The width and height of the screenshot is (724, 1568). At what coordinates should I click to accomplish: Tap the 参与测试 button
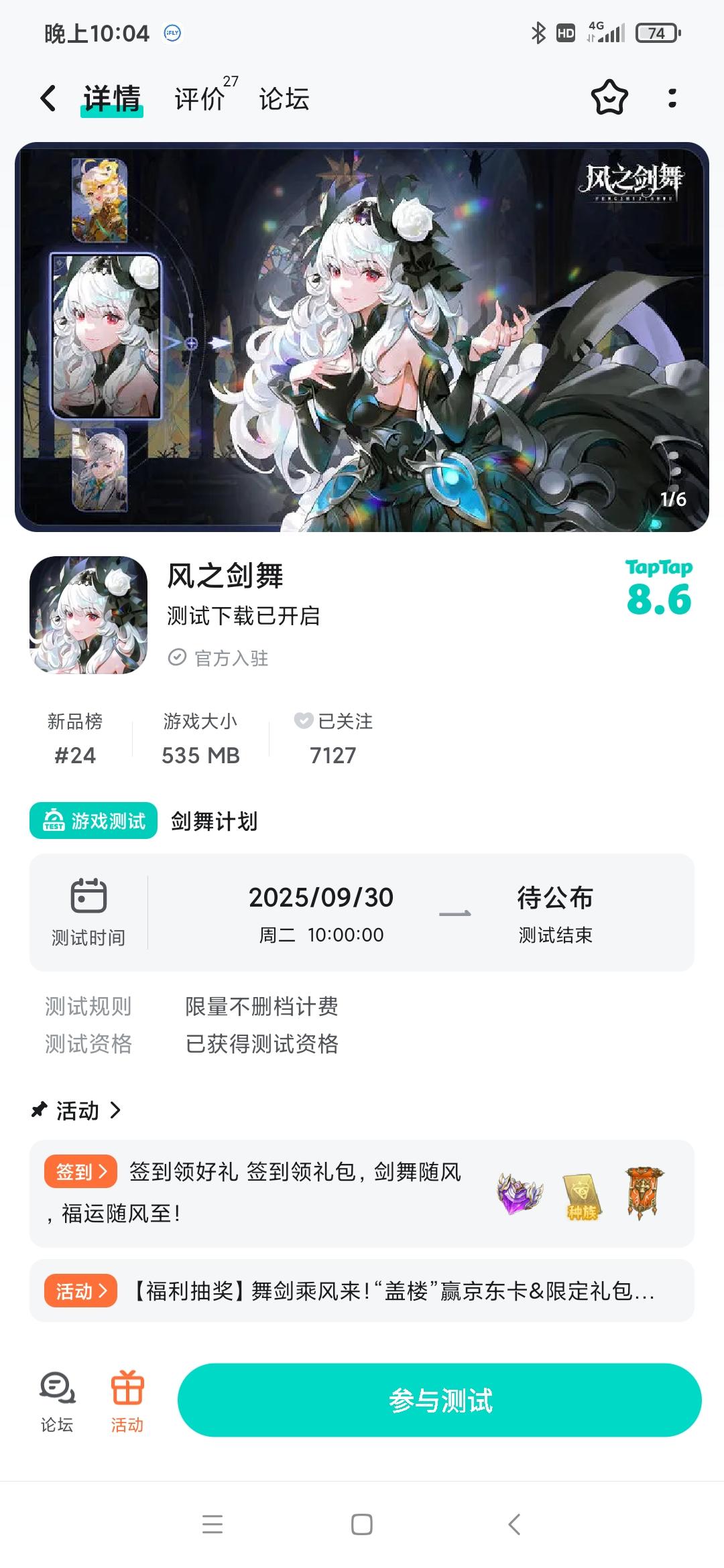coord(440,1400)
